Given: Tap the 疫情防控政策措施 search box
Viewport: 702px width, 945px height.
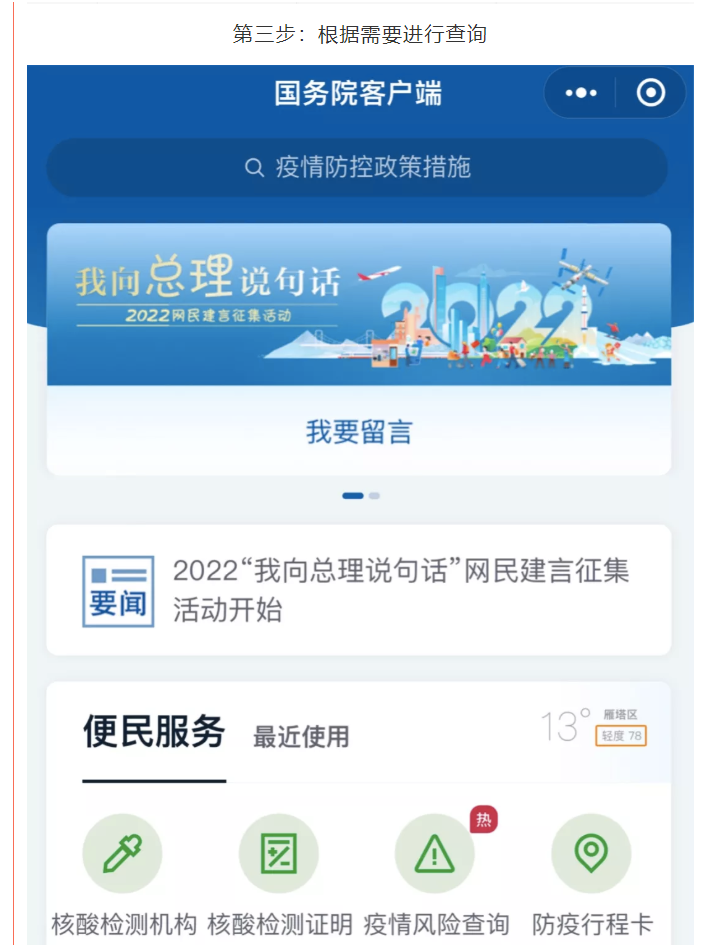Looking at the screenshot, I should [x=357, y=167].
